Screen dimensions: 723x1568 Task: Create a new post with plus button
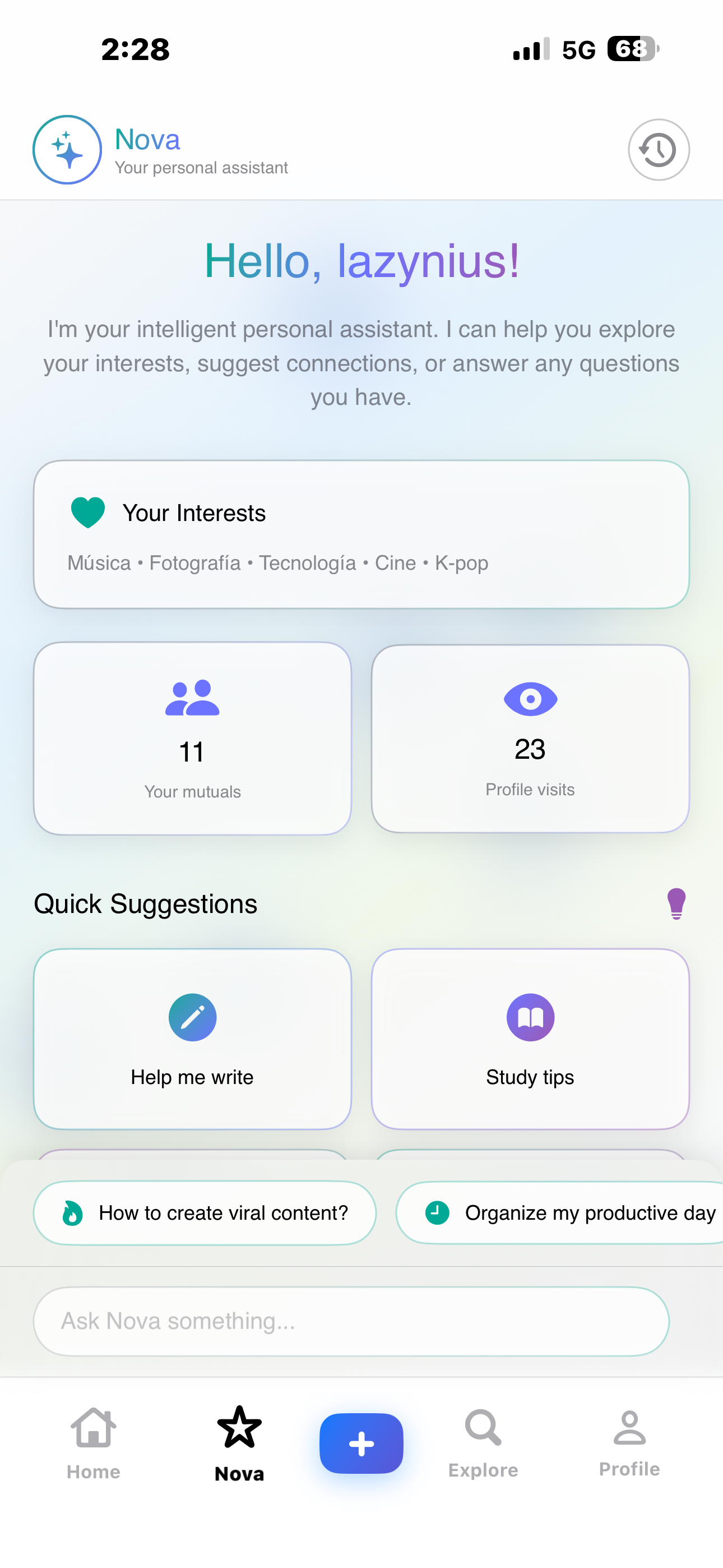coord(361,1443)
